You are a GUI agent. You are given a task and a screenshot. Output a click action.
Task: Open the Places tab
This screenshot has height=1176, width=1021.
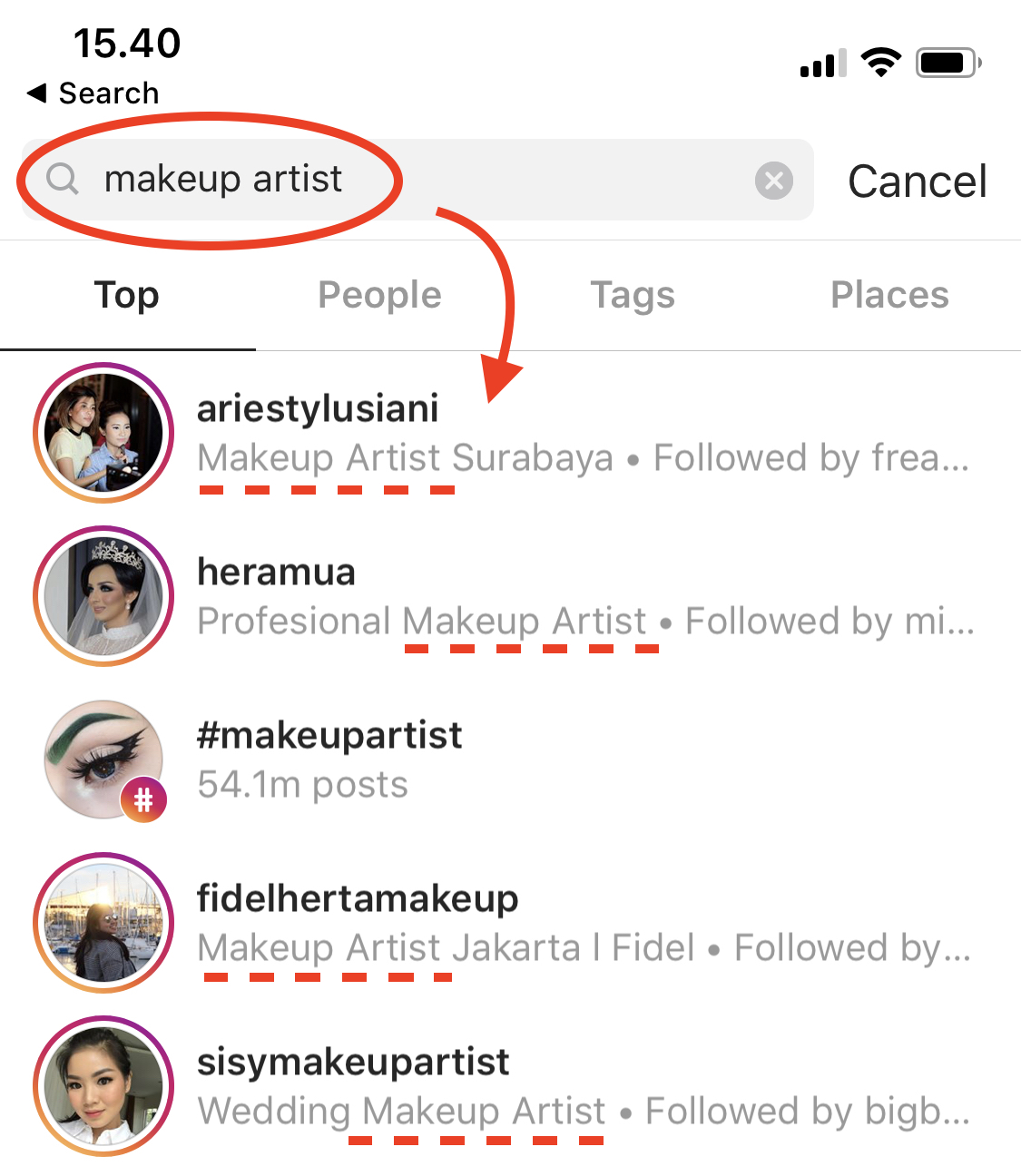pos(889,294)
